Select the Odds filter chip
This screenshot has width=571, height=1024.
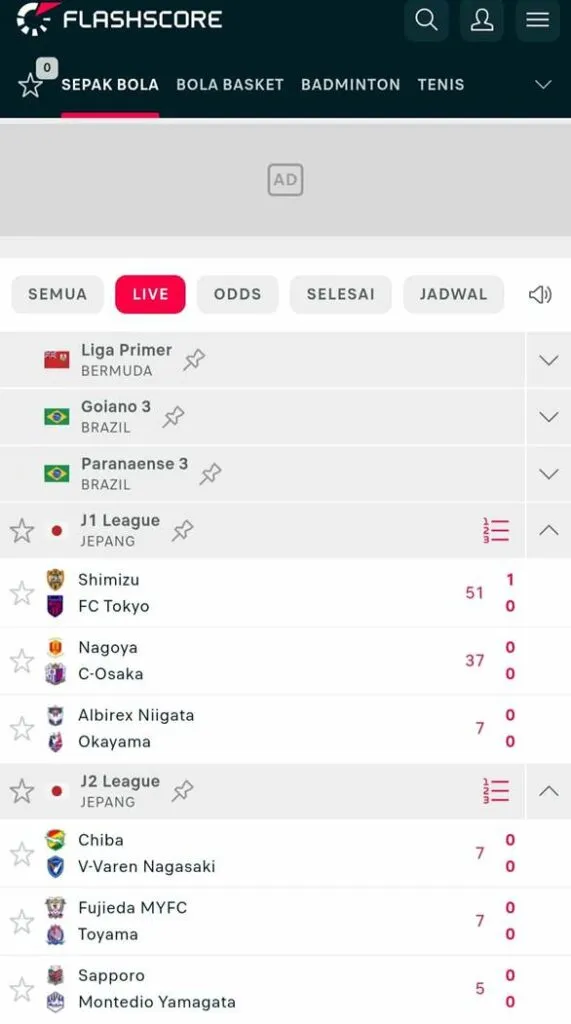tap(237, 295)
